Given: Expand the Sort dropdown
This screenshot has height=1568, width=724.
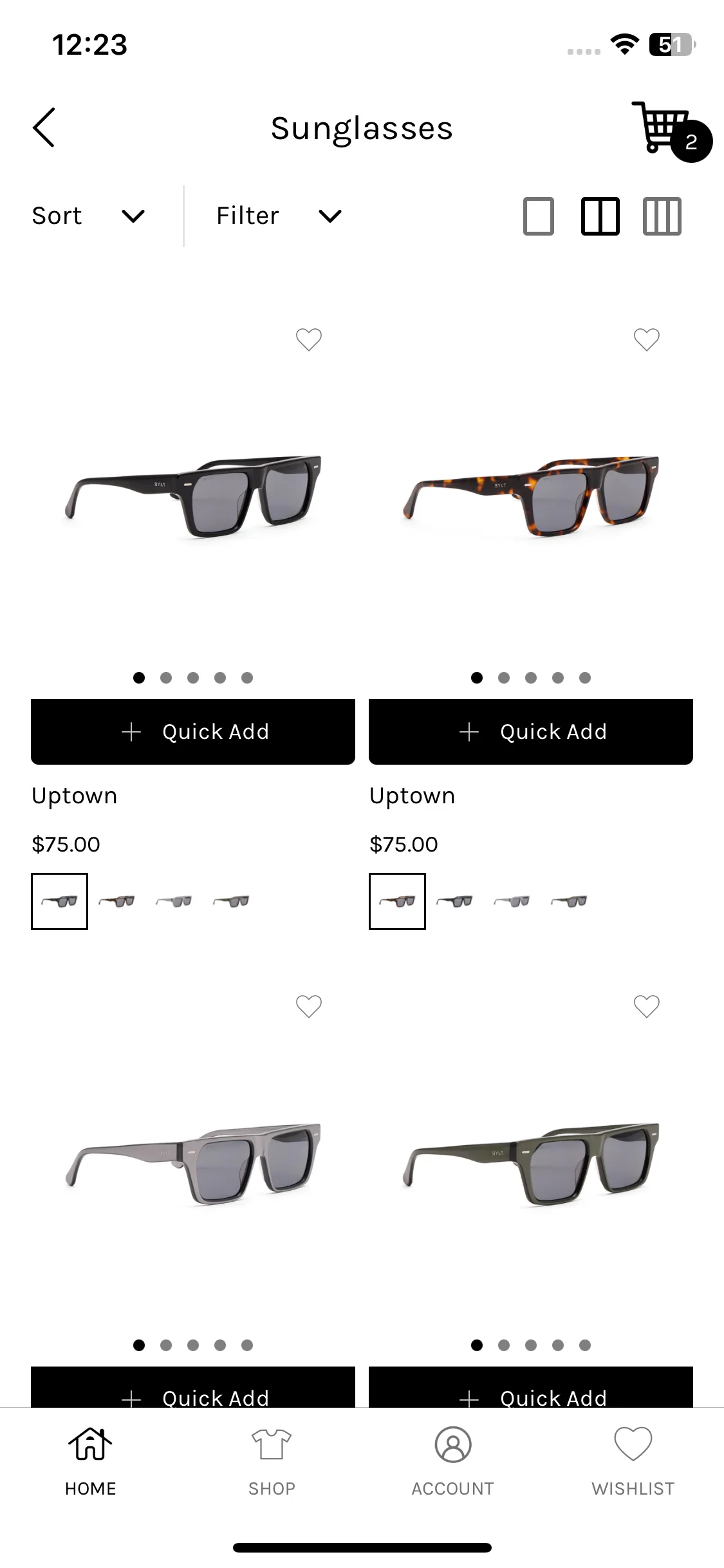Looking at the screenshot, I should pyautogui.click(x=89, y=216).
